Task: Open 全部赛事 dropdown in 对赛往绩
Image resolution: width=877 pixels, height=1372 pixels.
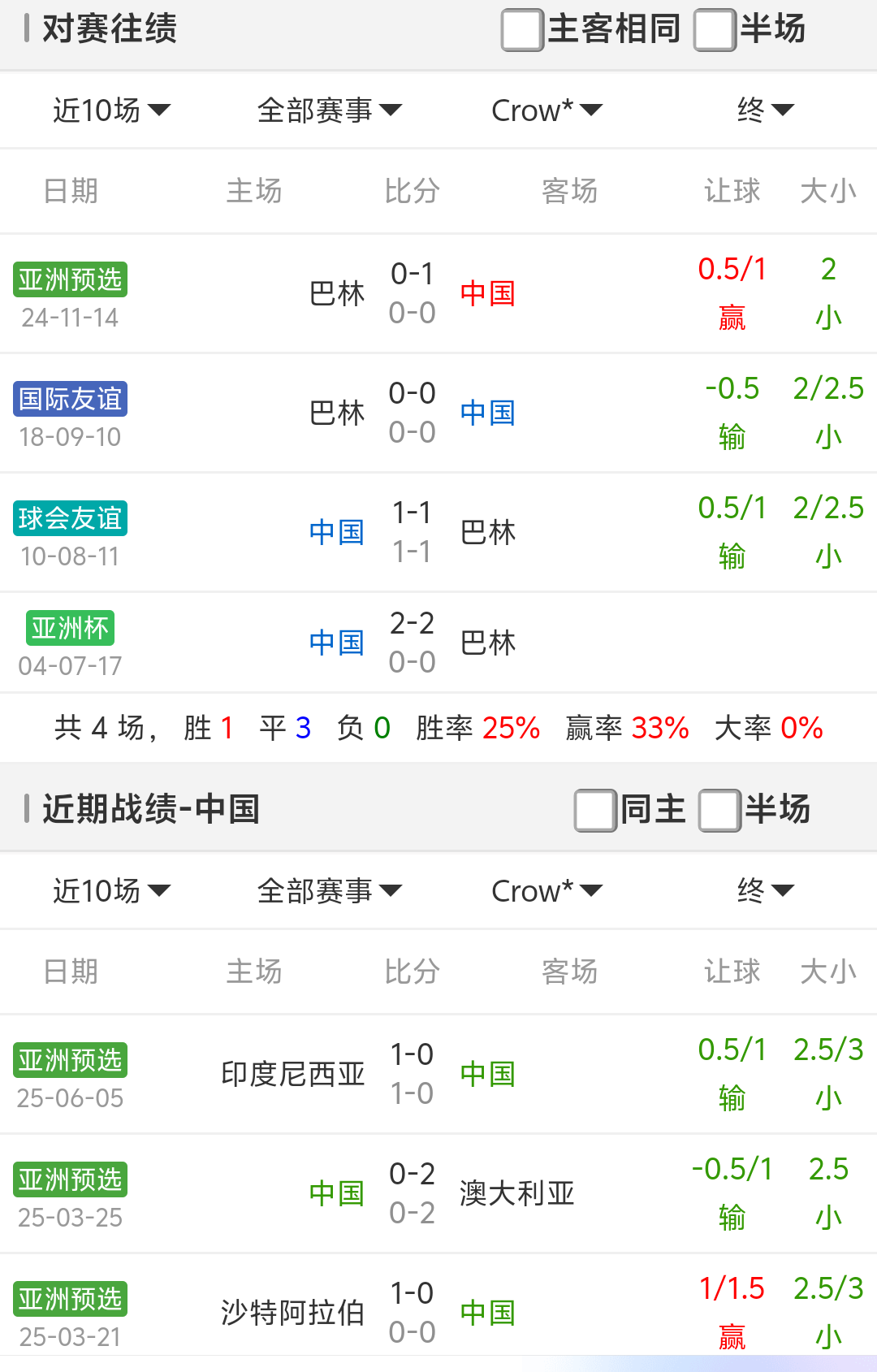Action: coord(329,110)
